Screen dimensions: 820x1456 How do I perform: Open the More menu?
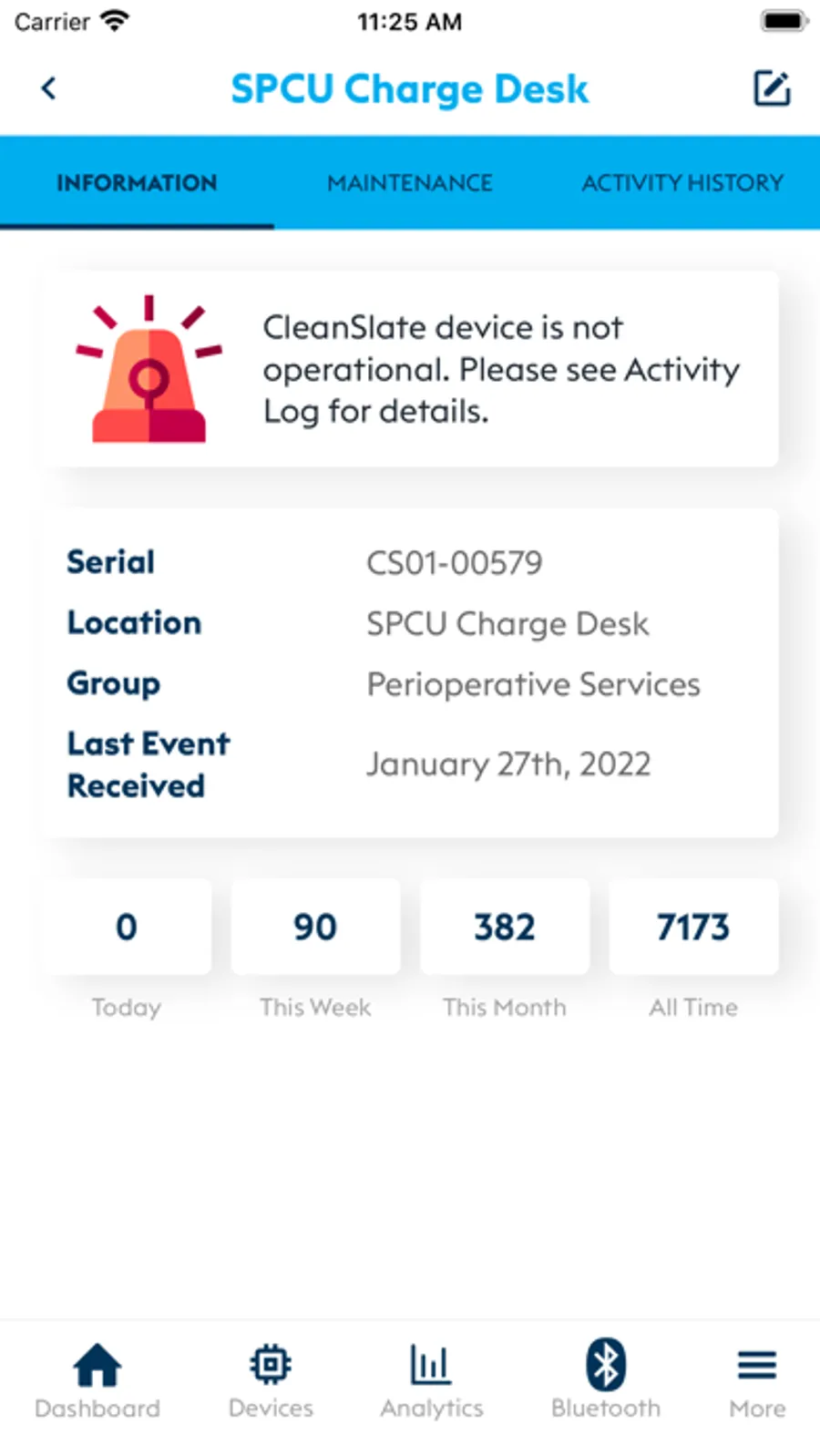tap(757, 1381)
